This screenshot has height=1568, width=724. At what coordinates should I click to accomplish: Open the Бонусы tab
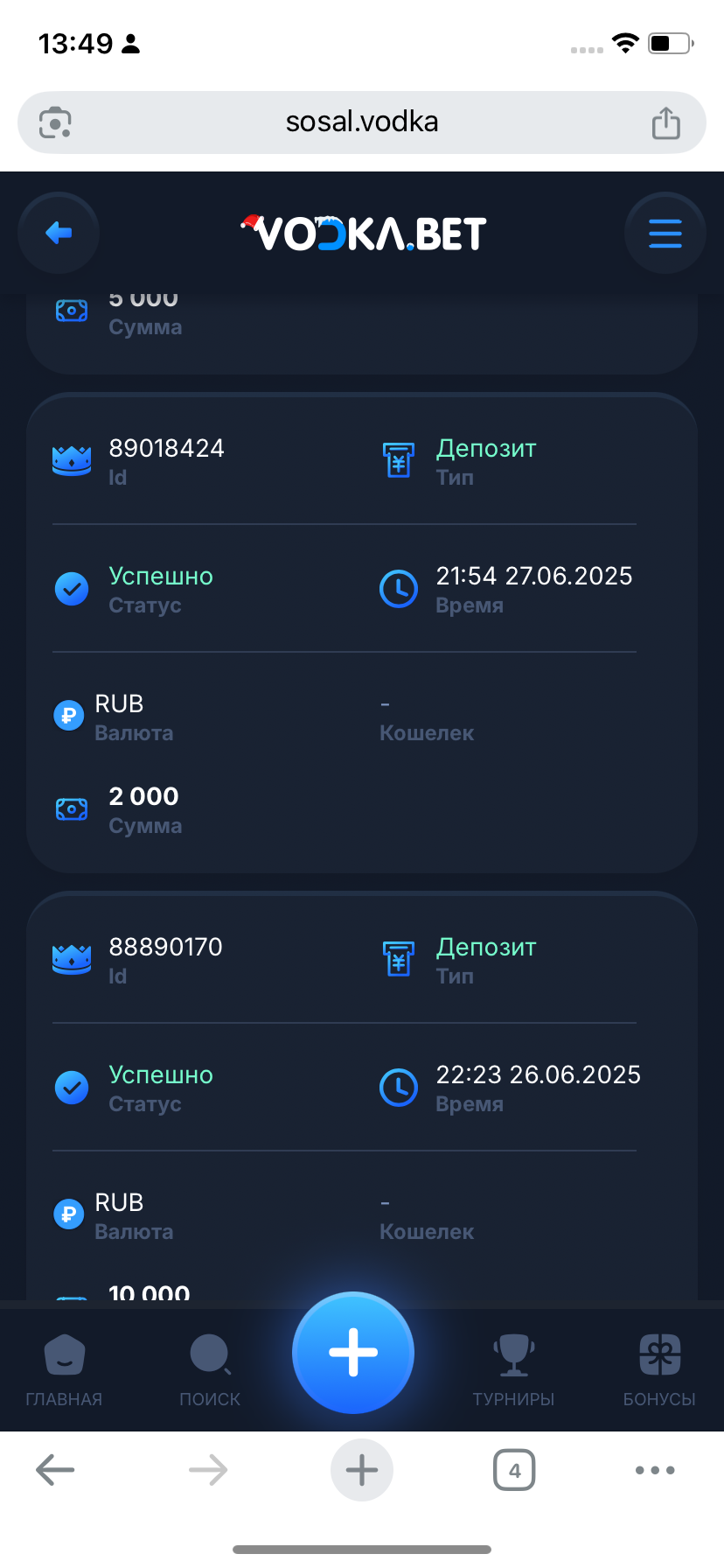click(659, 1368)
